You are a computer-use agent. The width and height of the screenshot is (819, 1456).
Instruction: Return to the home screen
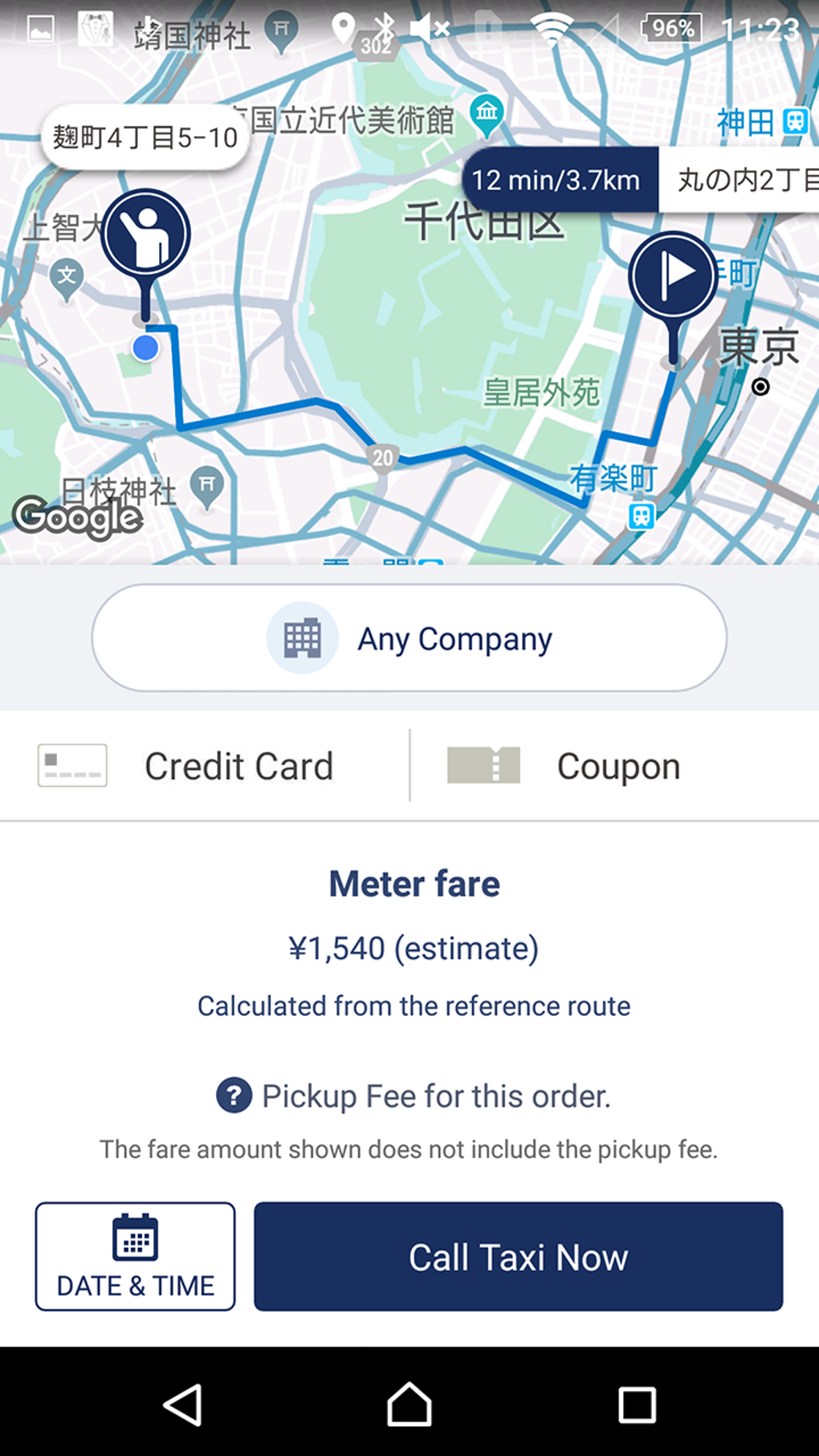click(x=409, y=1405)
